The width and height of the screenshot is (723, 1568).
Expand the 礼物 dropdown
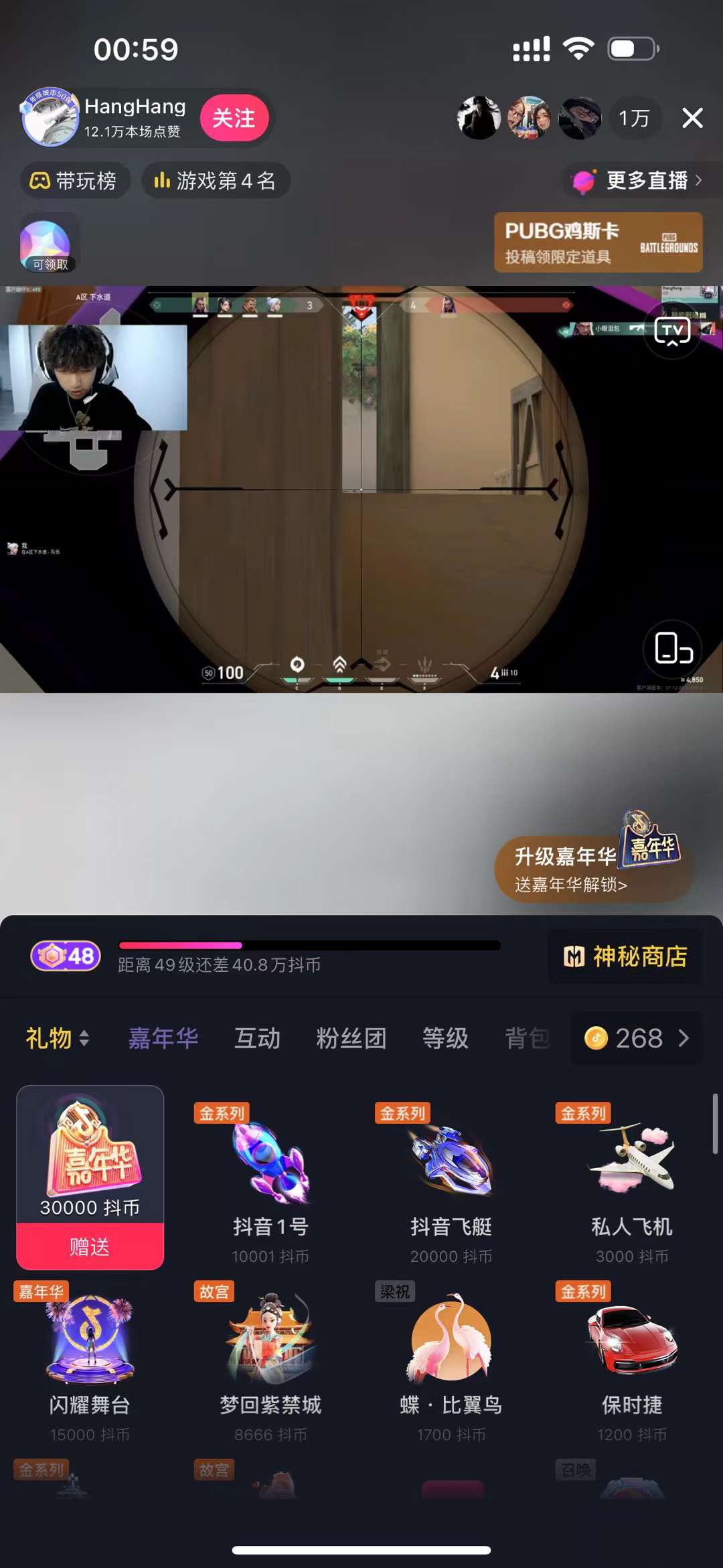point(57,1038)
